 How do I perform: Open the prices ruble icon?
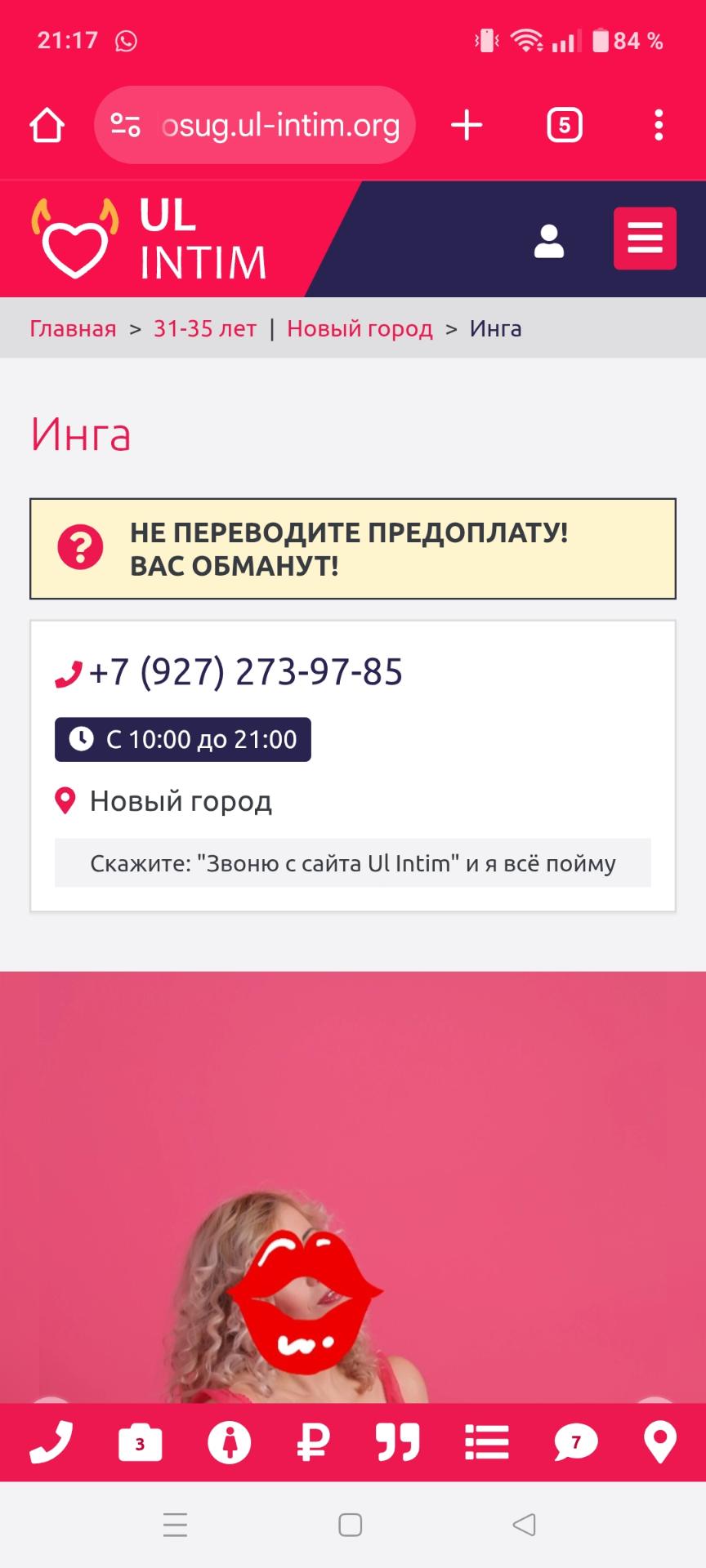(313, 1442)
